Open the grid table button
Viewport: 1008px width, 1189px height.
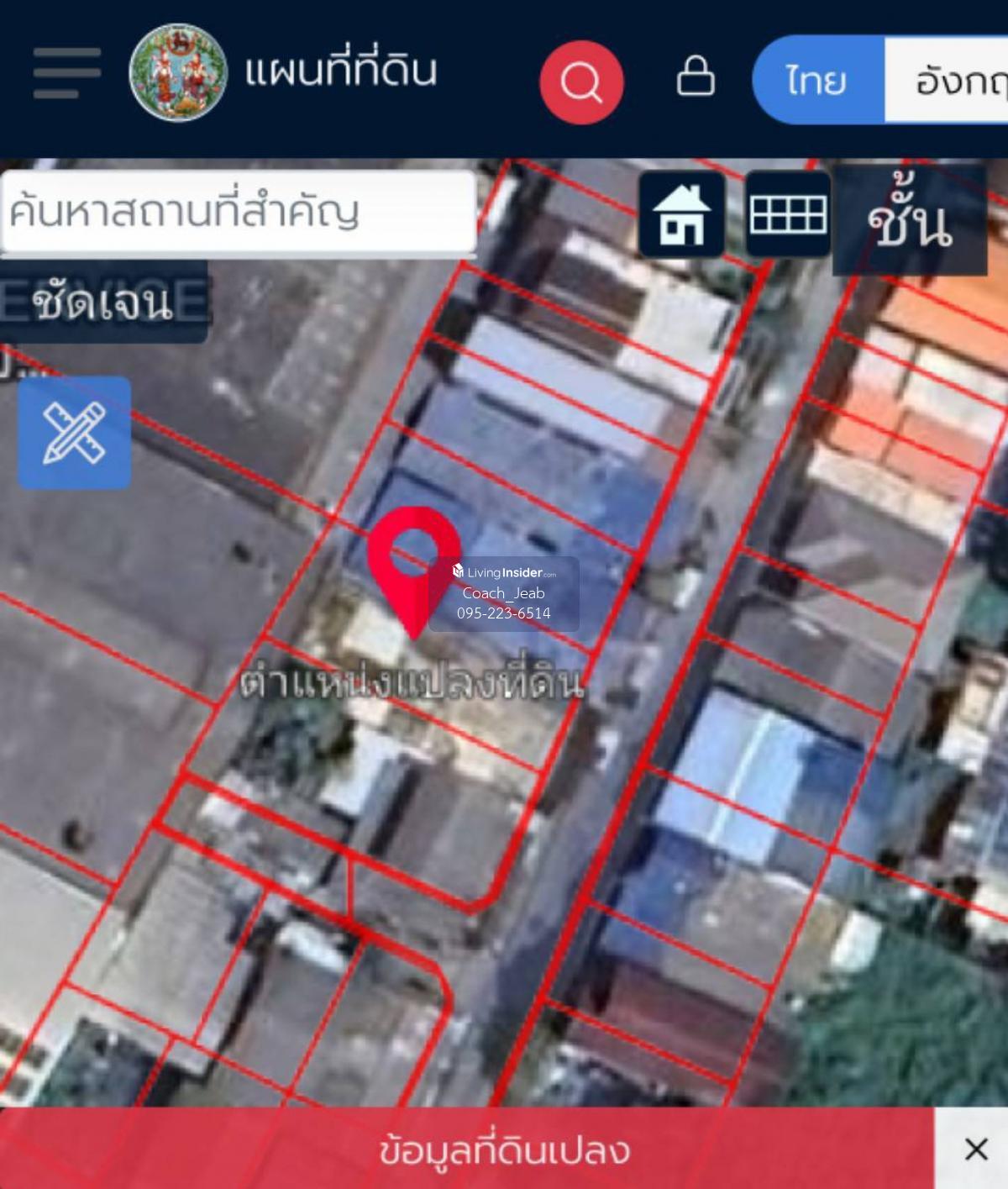[787, 215]
